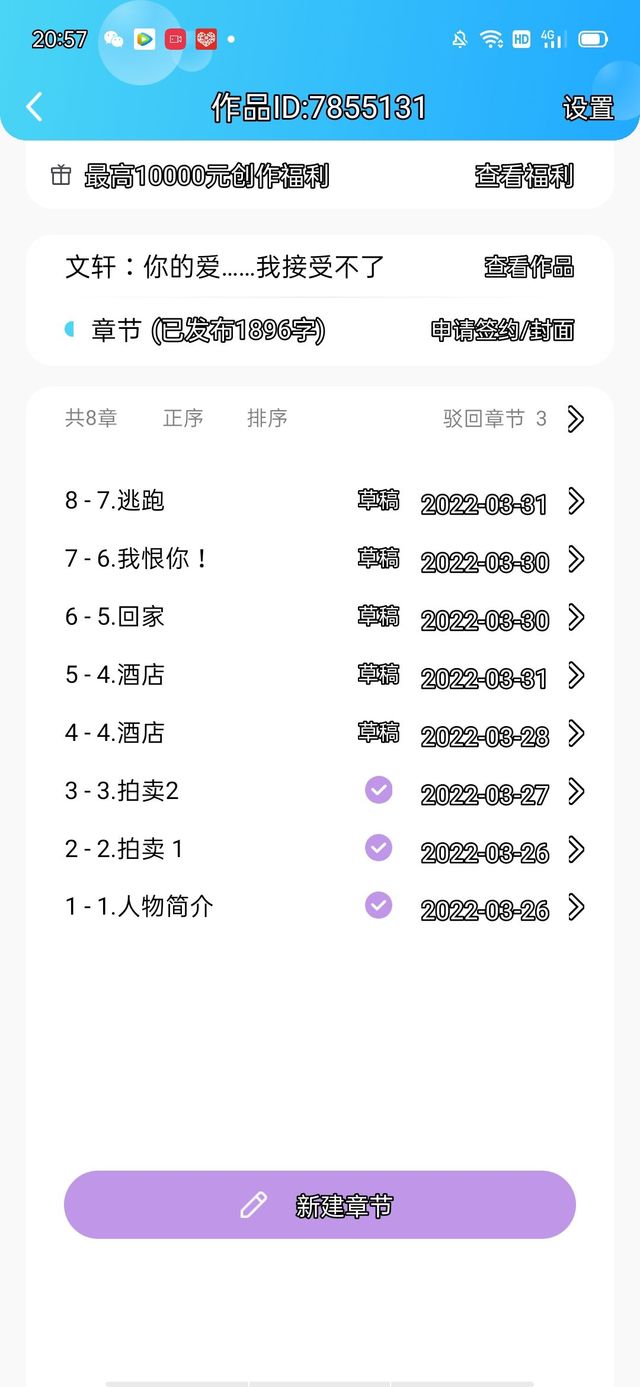The height and width of the screenshot is (1387, 640).
Task: View 驳回章节 3 rejected chapters
Action: pos(514,419)
